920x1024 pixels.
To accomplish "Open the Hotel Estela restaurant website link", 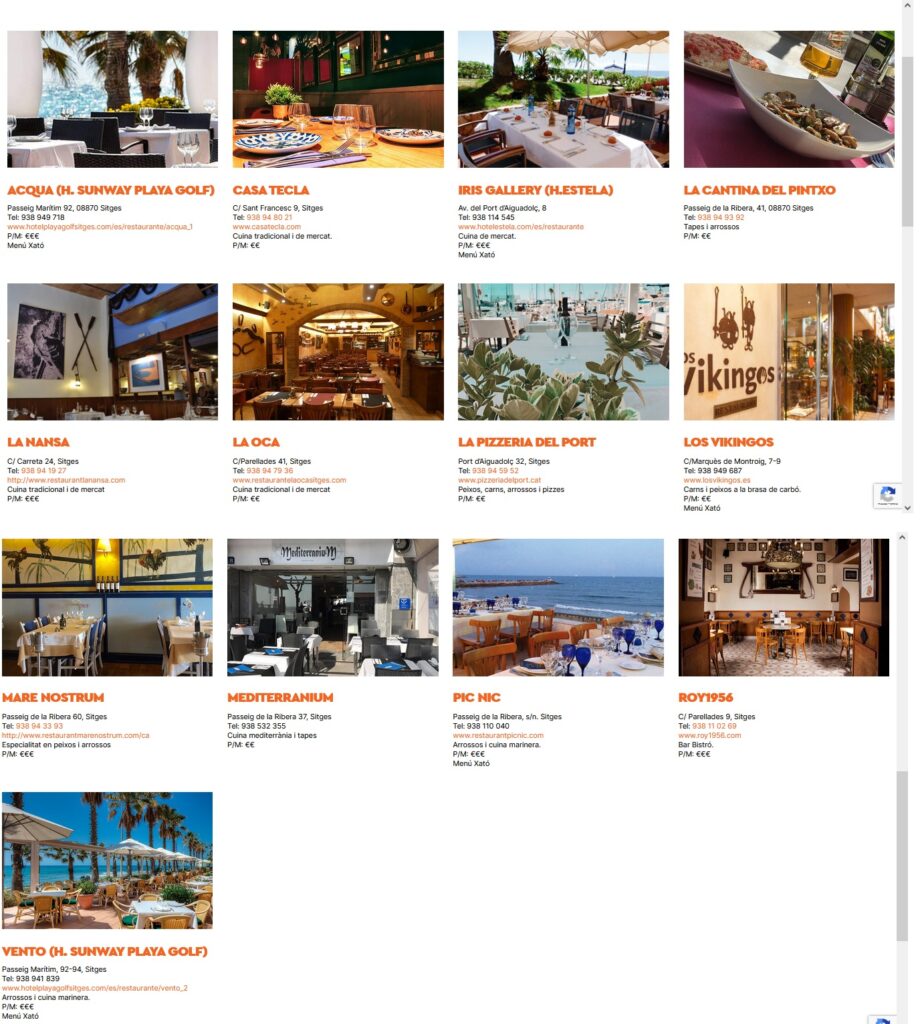I will click(x=520, y=227).
